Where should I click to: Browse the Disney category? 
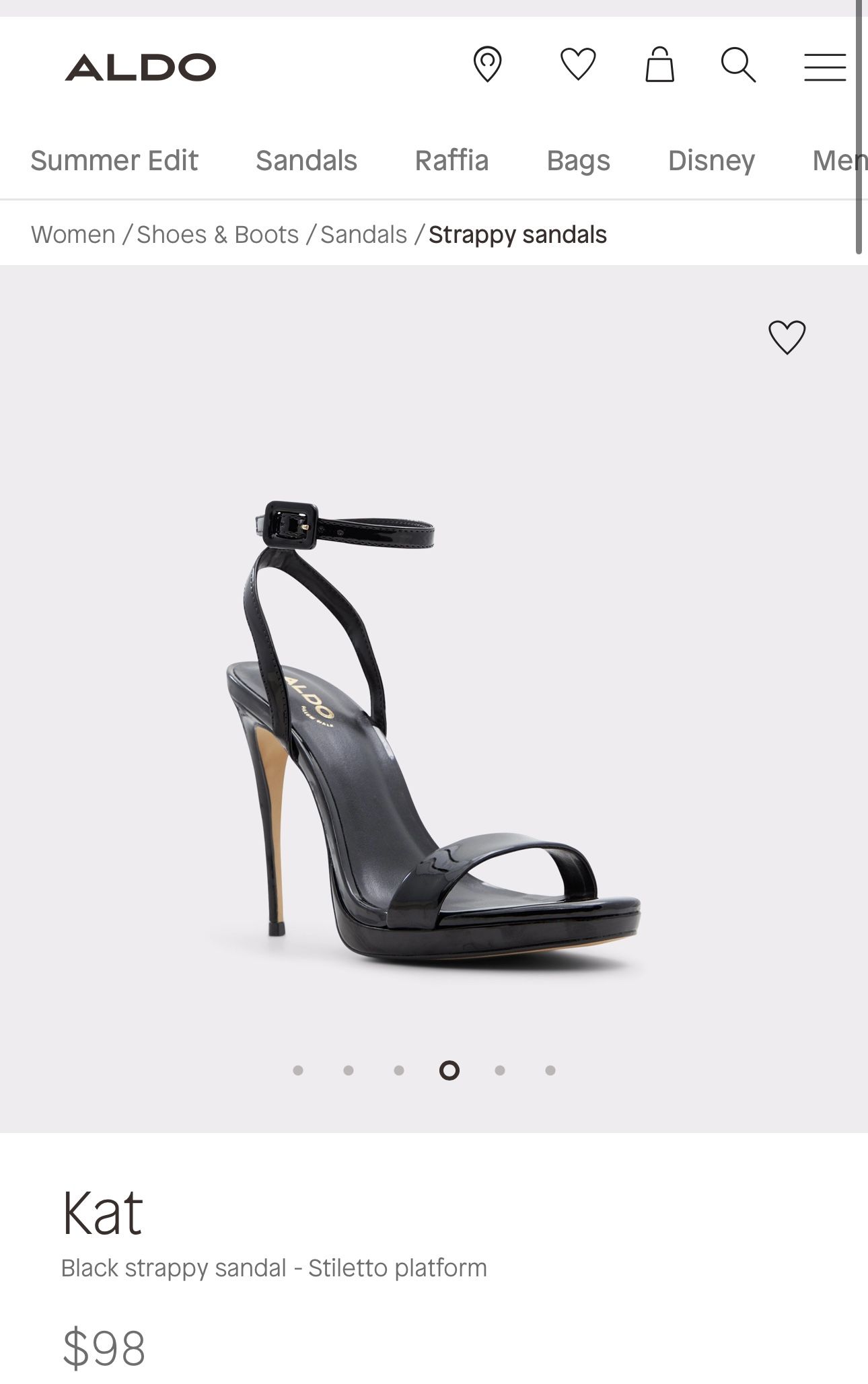[x=711, y=161]
